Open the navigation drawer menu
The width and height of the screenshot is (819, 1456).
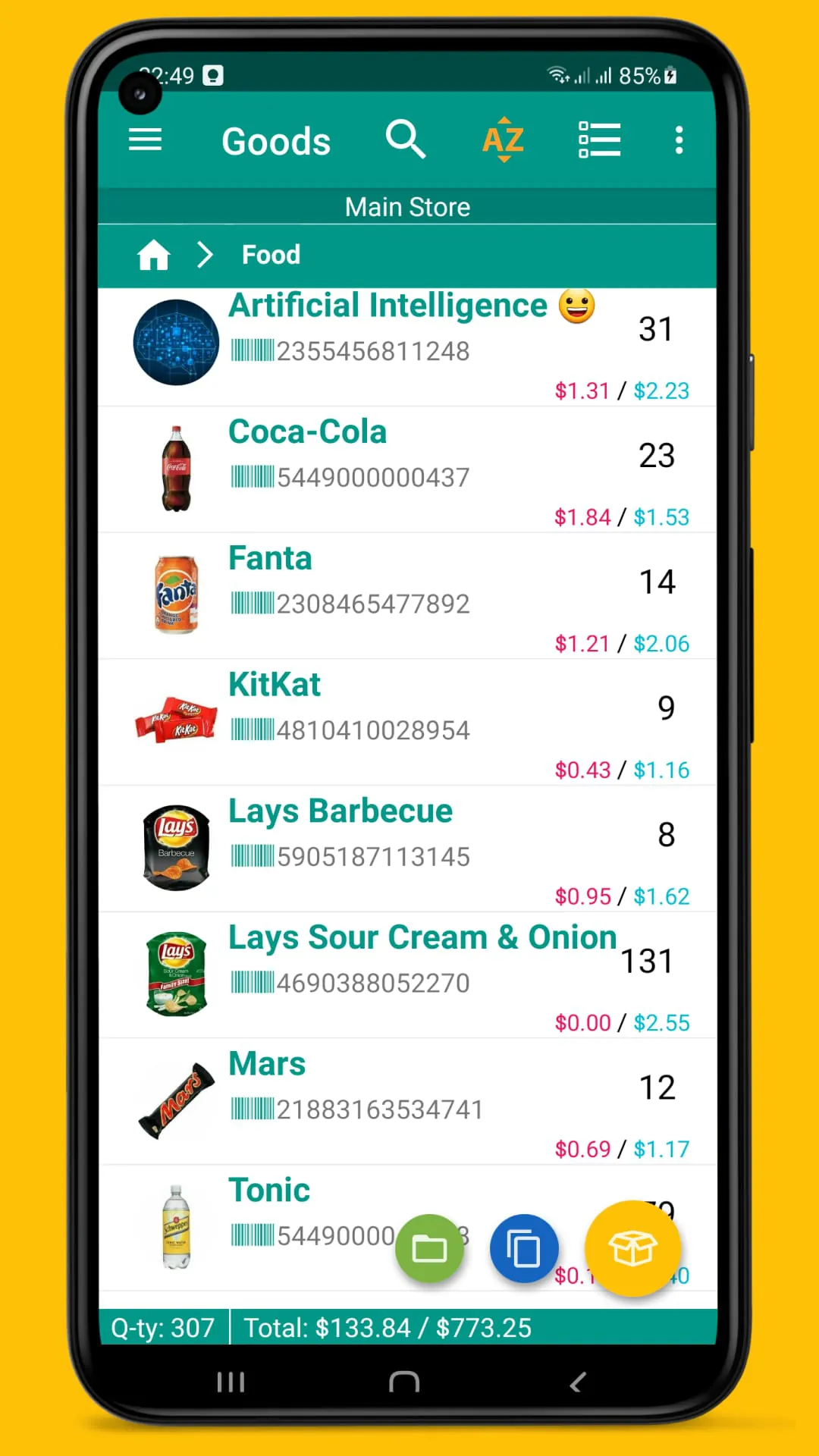[x=145, y=140]
